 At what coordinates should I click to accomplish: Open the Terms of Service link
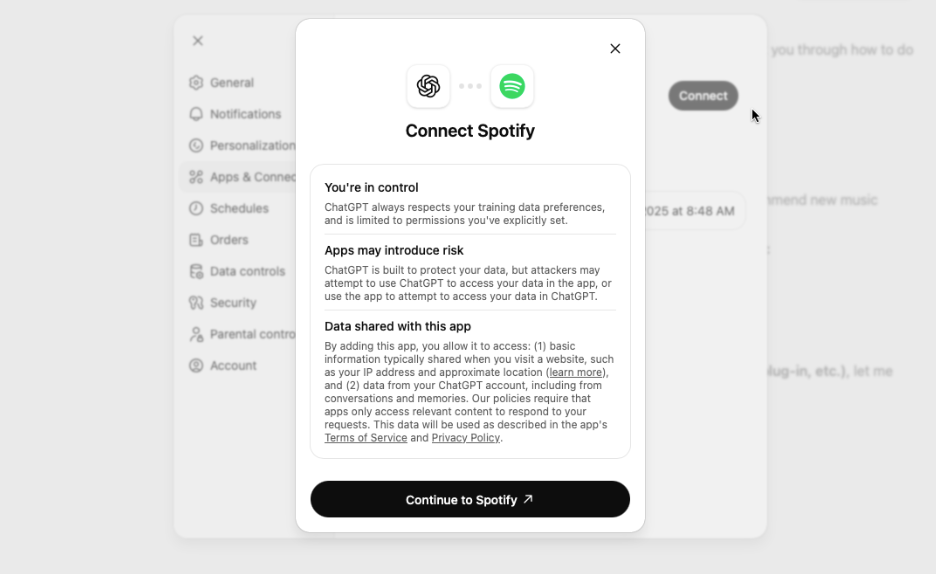tap(365, 438)
